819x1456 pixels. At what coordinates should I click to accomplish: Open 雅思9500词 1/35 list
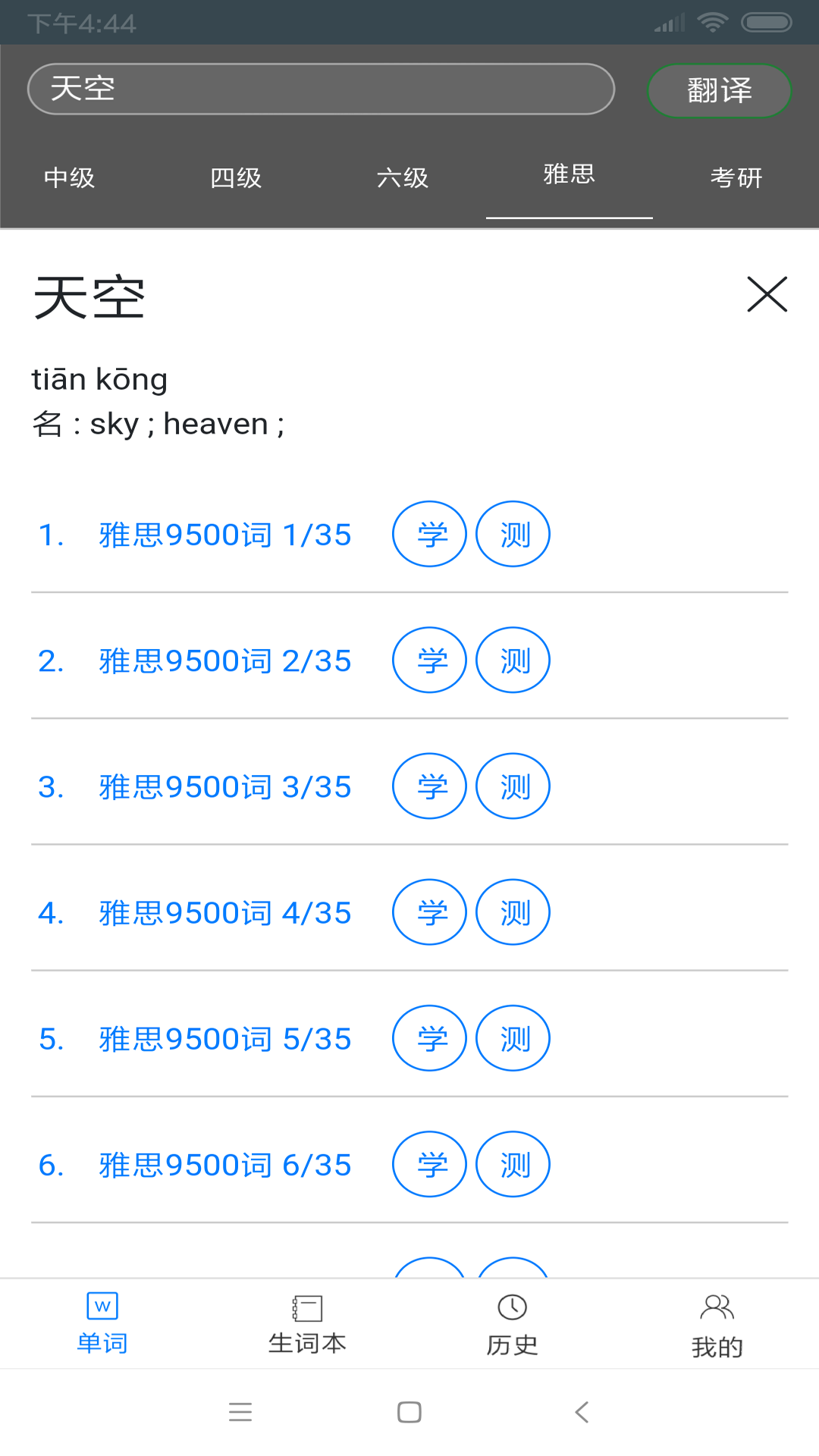(225, 535)
